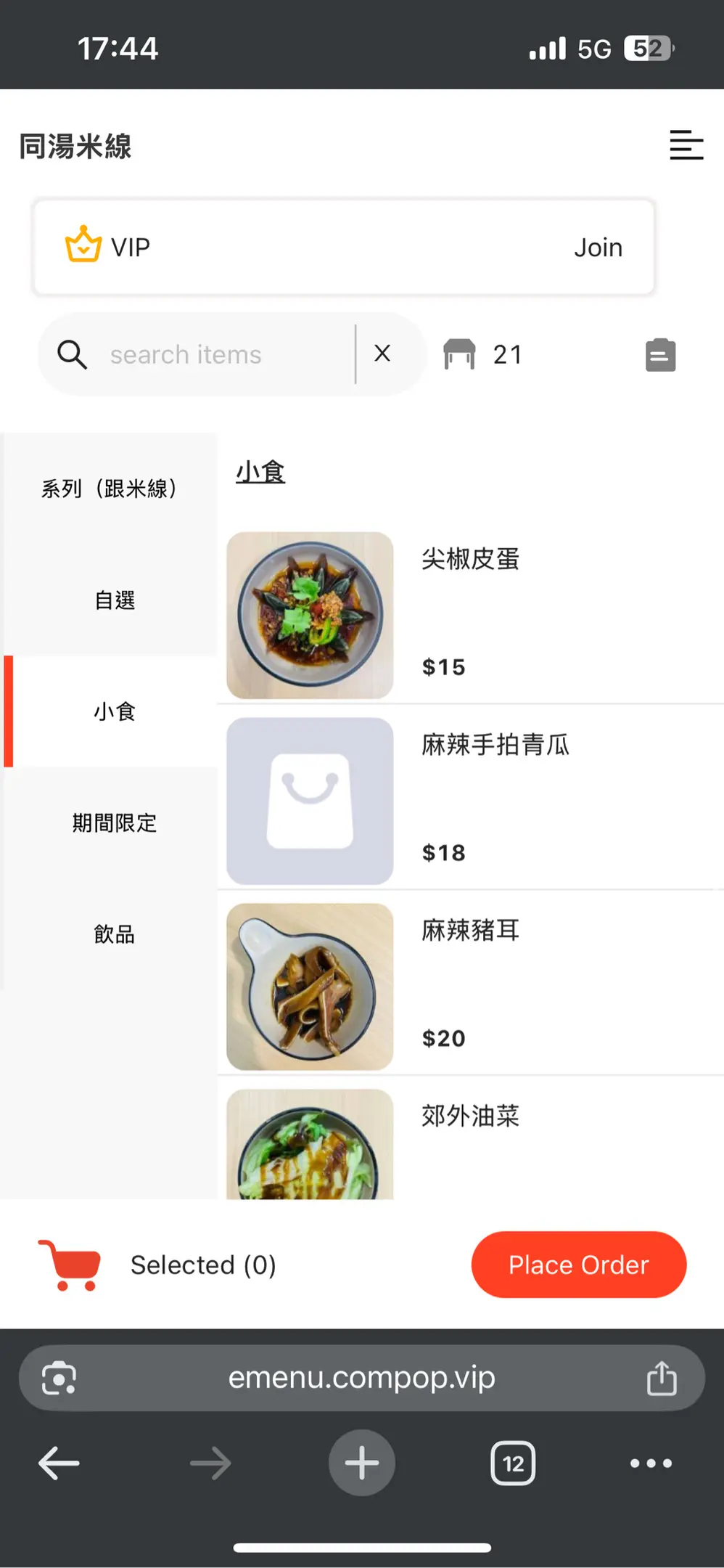Tap the browser address bar emenu.compop.vip

pos(361,1378)
